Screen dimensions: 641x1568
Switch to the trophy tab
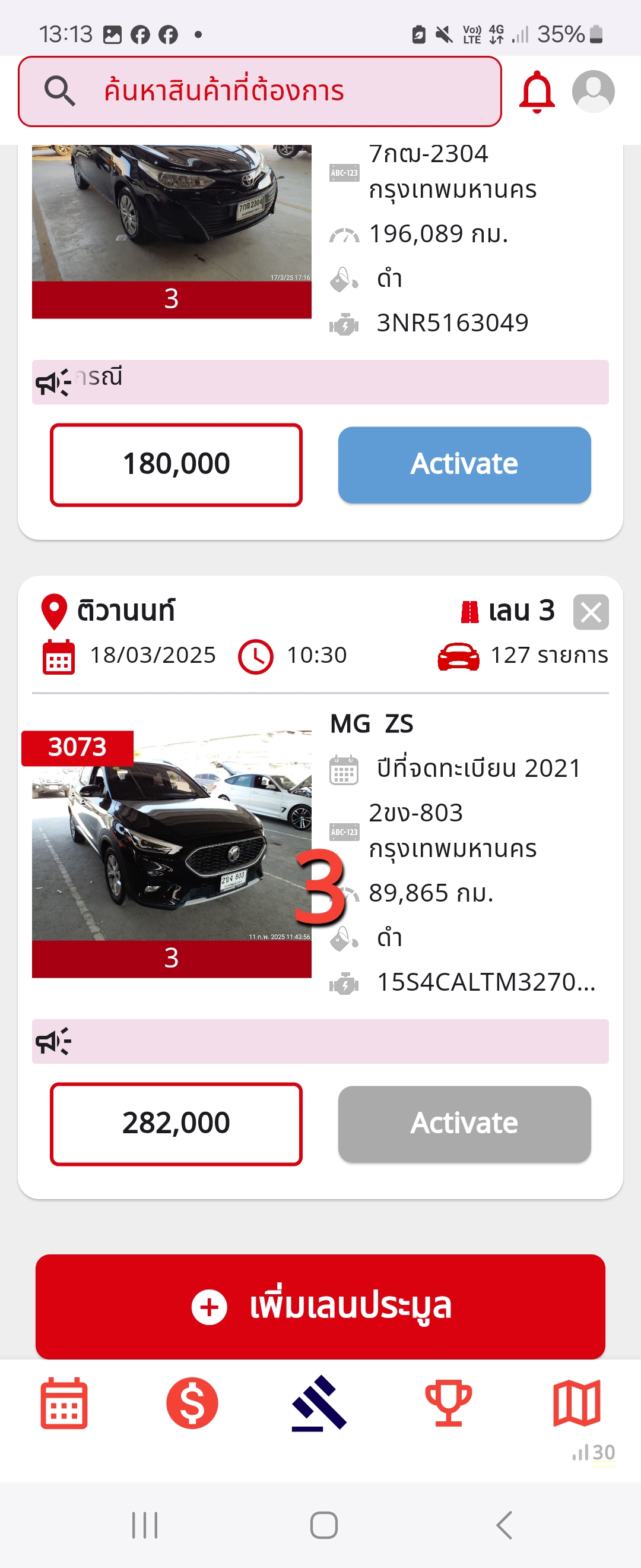point(448,1403)
